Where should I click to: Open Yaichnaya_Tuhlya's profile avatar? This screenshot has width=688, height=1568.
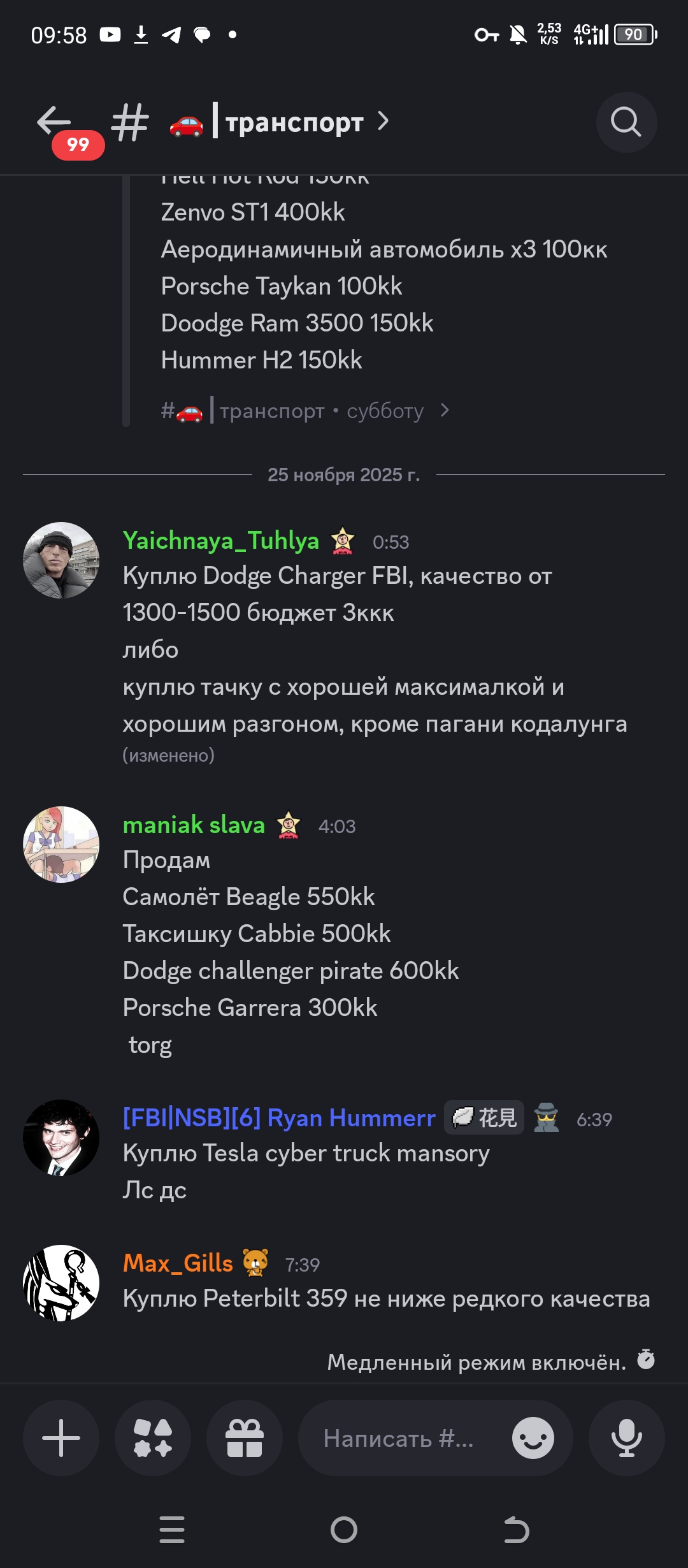[61, 560]
